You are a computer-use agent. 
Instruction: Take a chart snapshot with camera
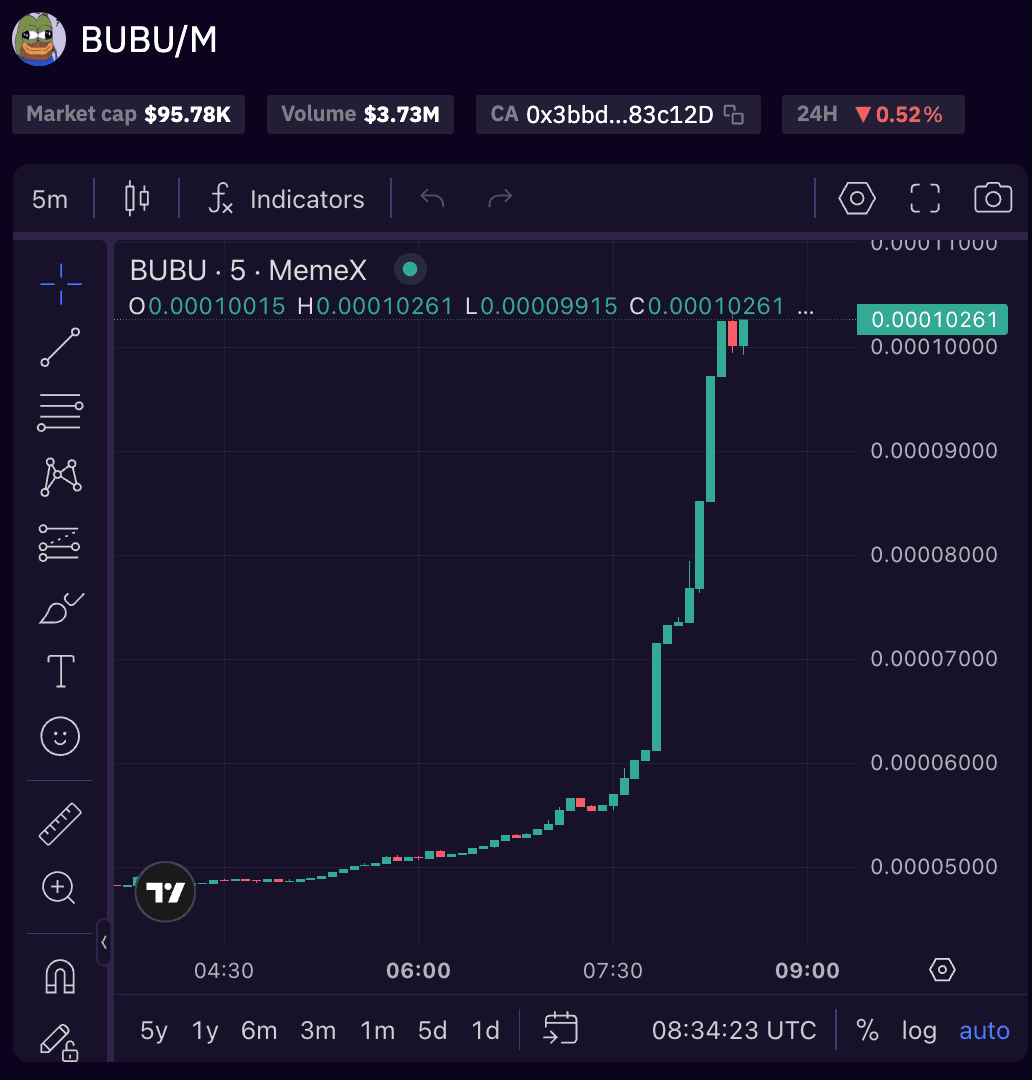tap(992, 198)
